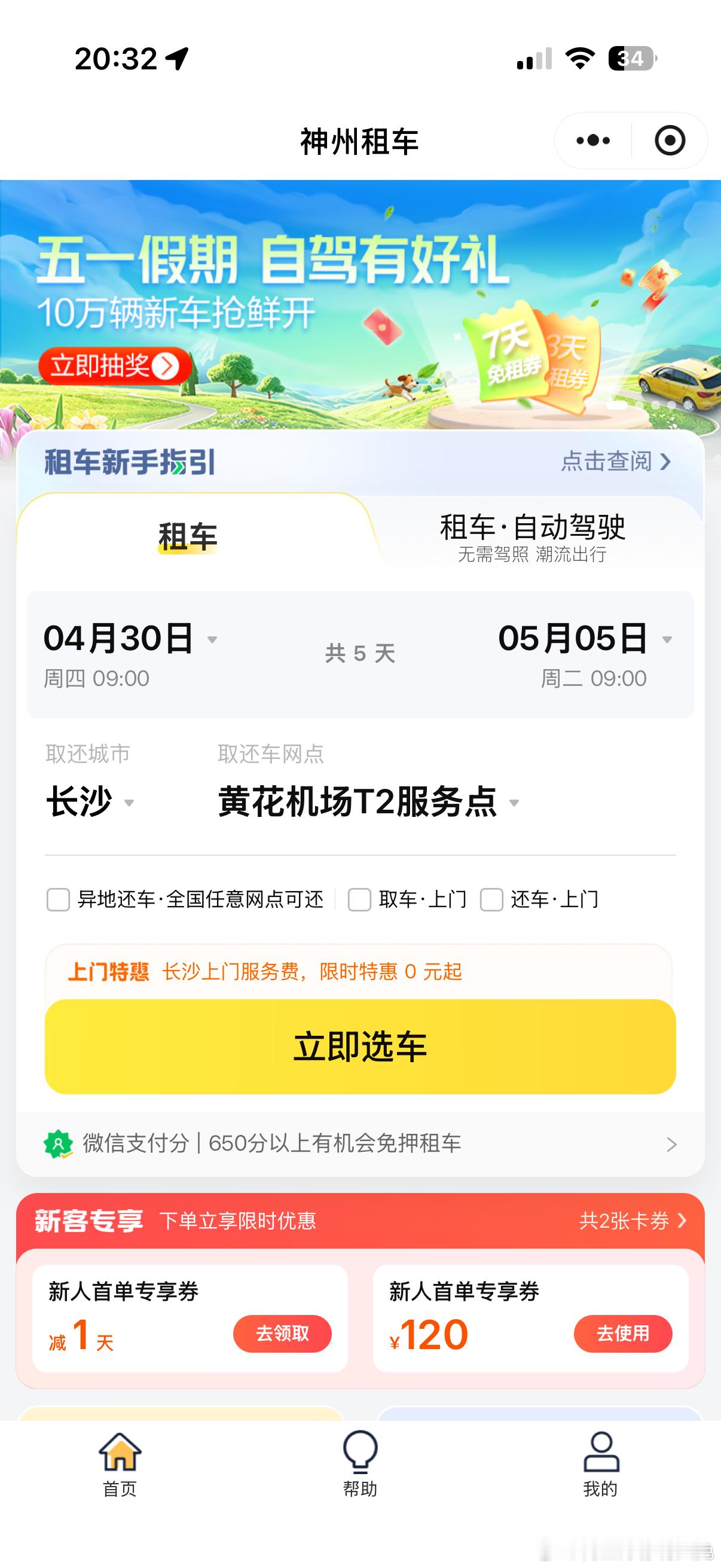
Task: Choose a different city than 长沙
Action: click(x=90, y=801)
